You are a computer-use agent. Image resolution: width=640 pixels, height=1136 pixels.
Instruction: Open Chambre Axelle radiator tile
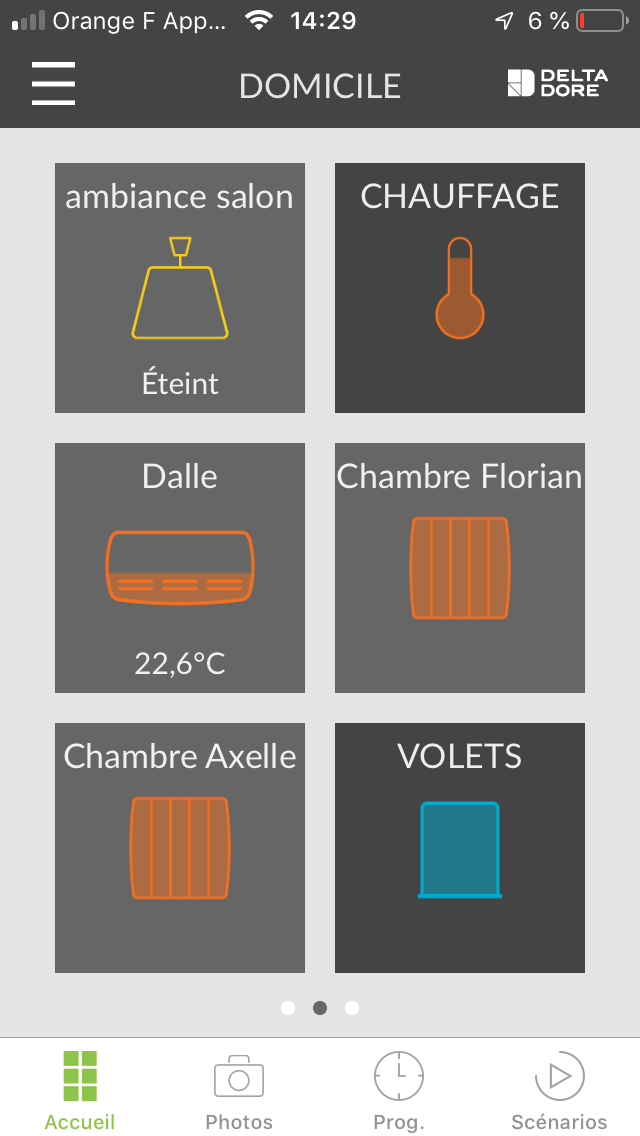pos(180,848)
